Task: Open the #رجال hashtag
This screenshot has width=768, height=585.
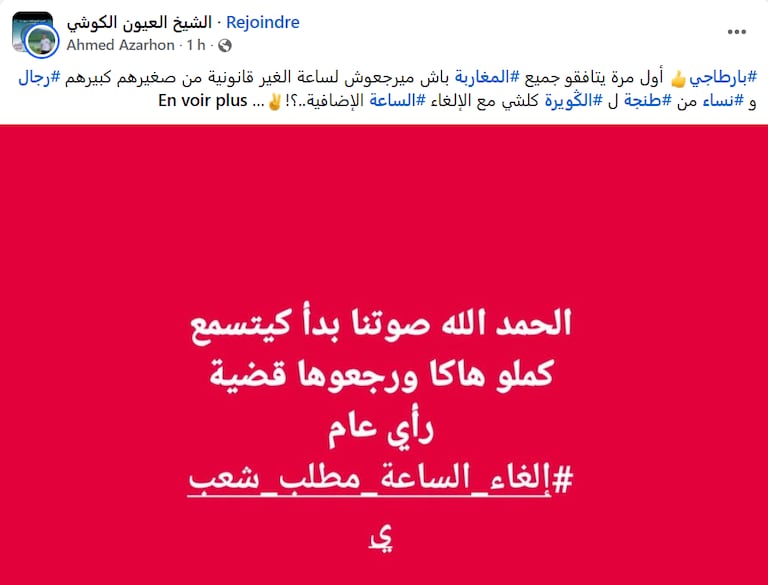Action: [x=39, y=78]
